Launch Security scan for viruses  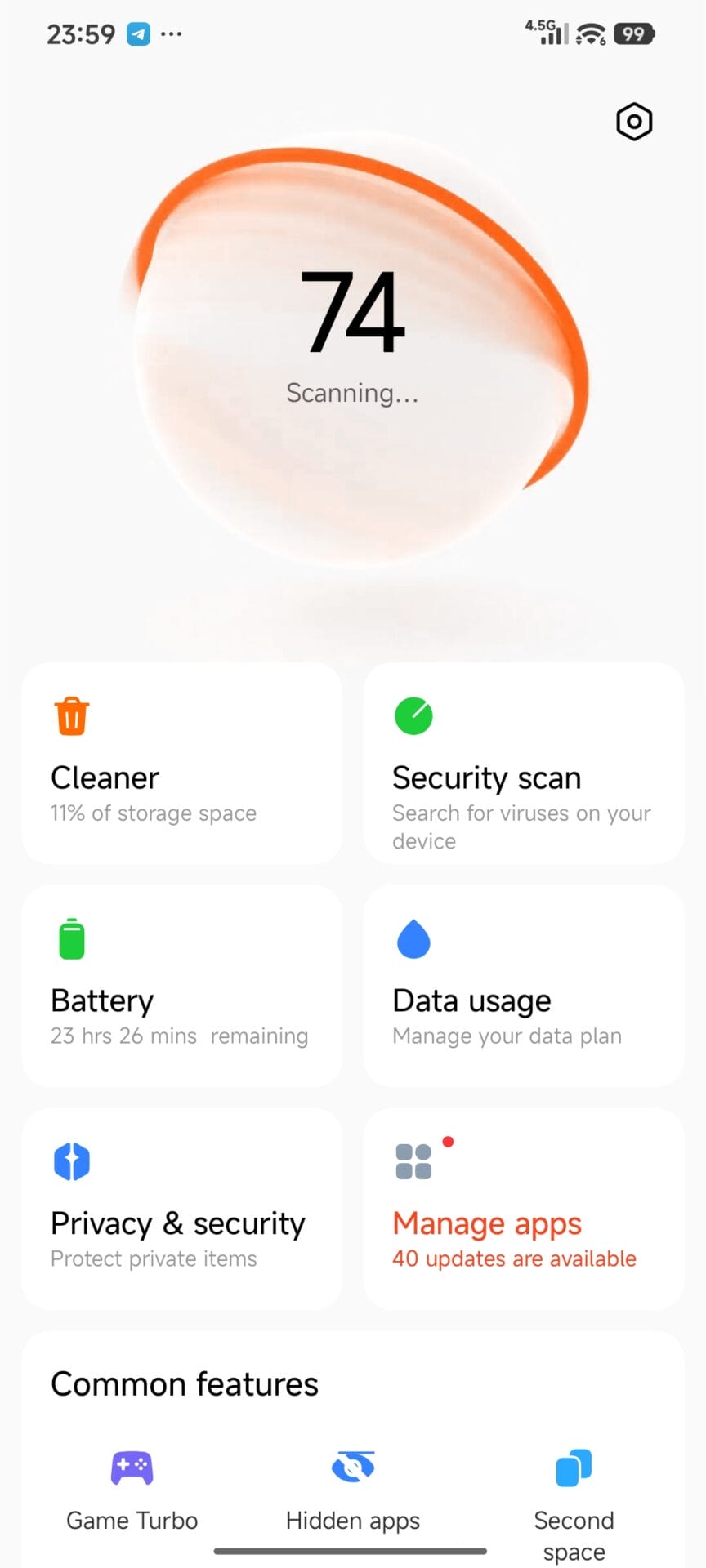(x=523, y=763)
